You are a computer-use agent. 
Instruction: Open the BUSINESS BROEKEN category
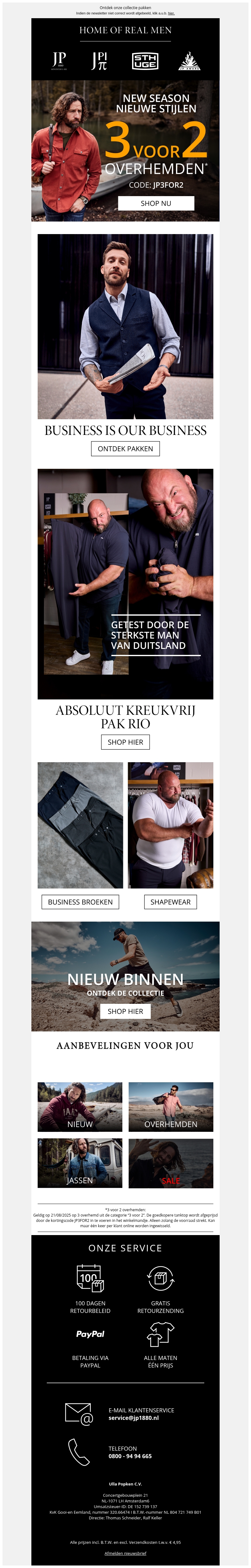[x=80, y=902]
